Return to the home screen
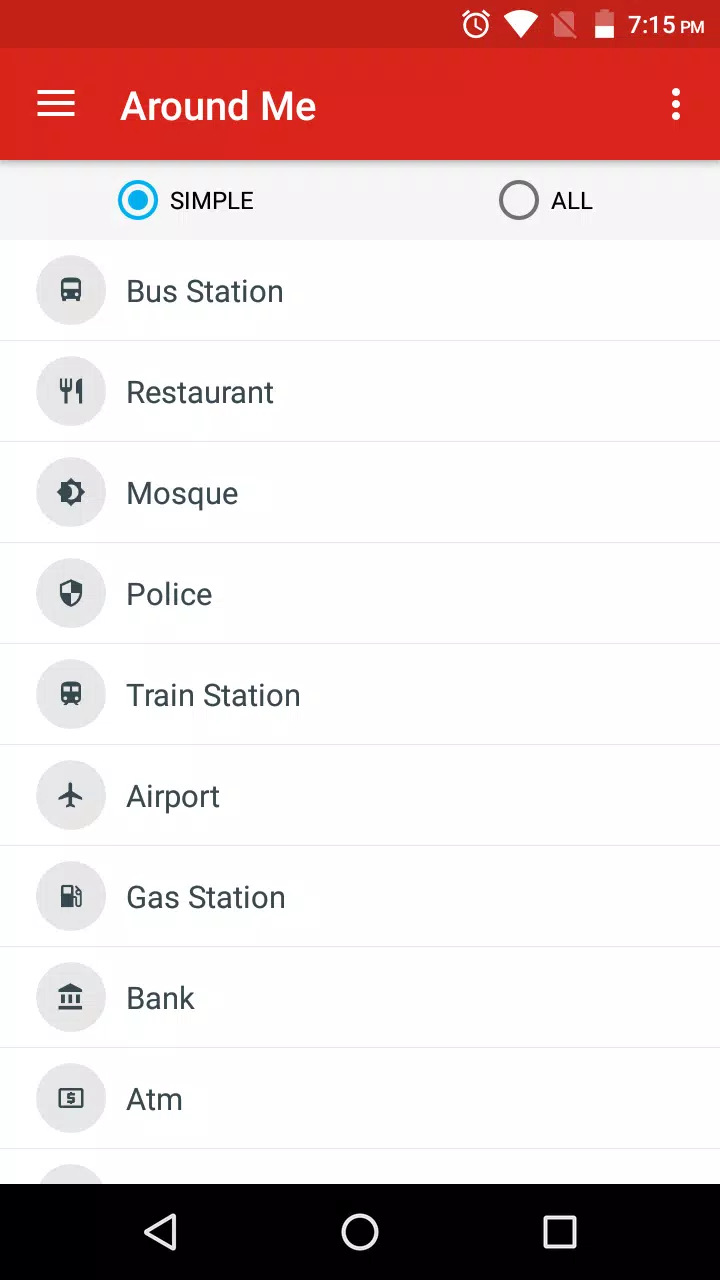This screenshot has height=1280, width=720. pos(360,1232)
